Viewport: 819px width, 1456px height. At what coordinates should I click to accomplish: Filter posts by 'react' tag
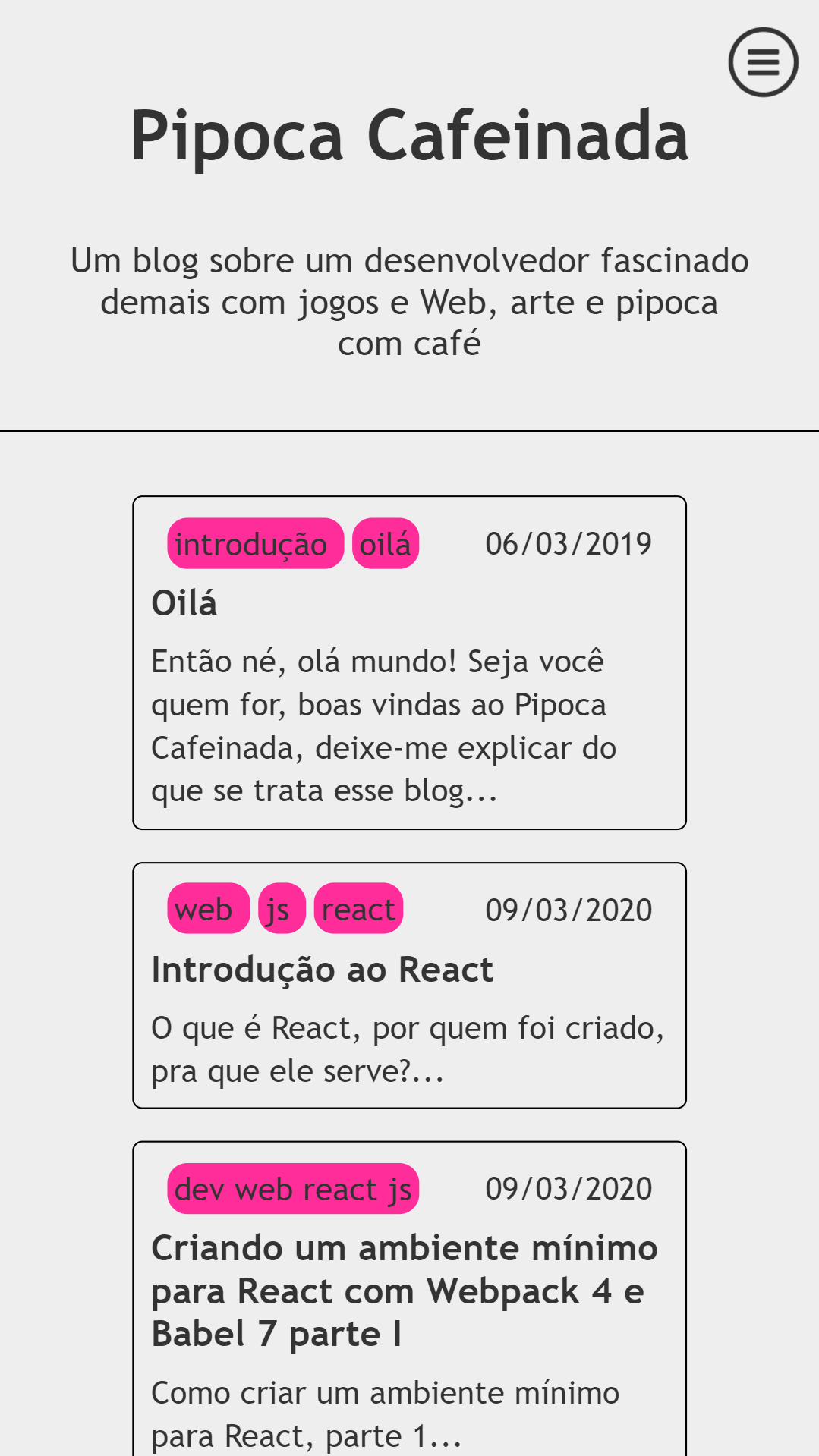pyautogui.click(x=358, y=909)
